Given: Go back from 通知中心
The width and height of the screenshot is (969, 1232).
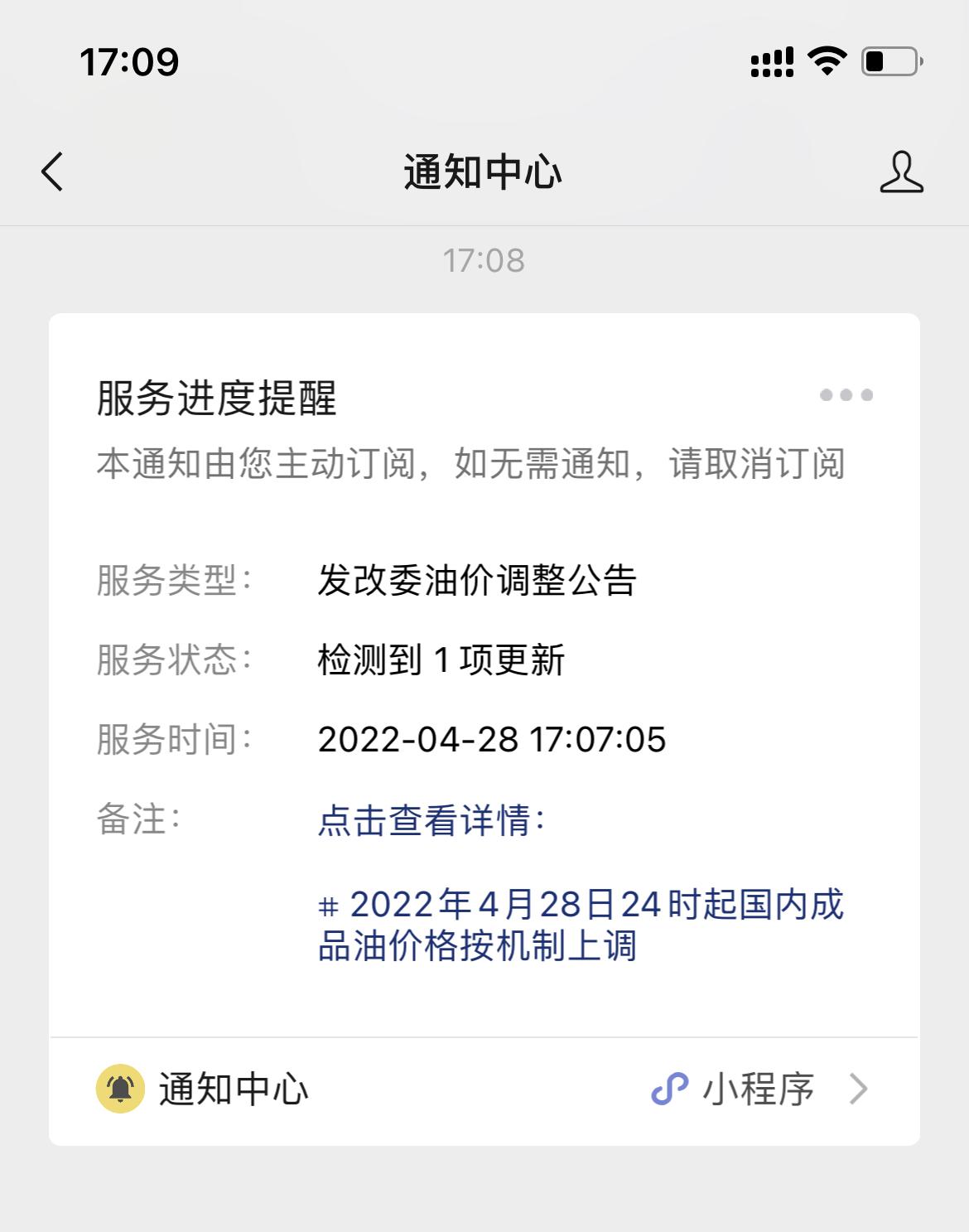Looking at the screenshot, I should point(52,172).
